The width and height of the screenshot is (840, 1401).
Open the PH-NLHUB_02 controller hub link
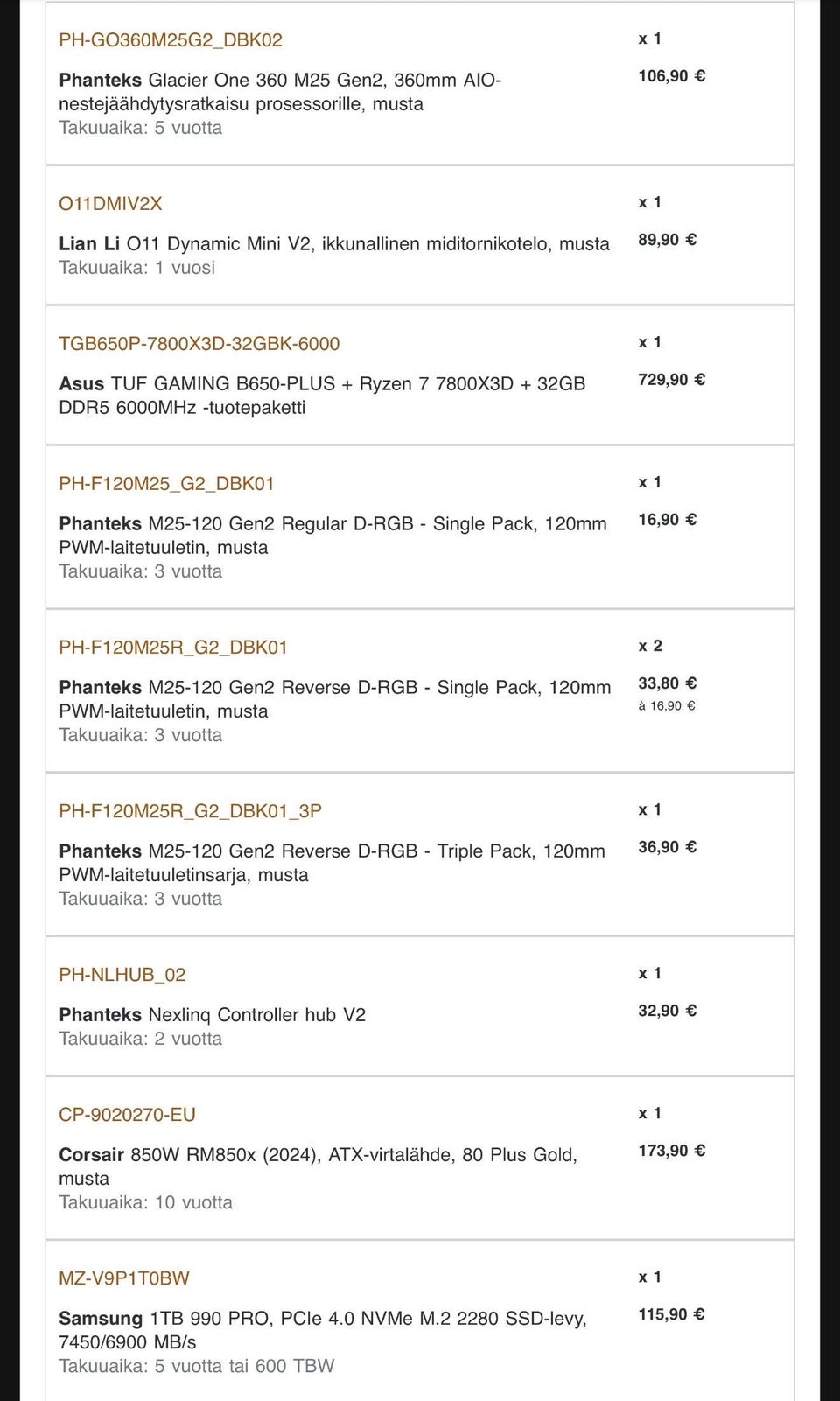point(122,975)
